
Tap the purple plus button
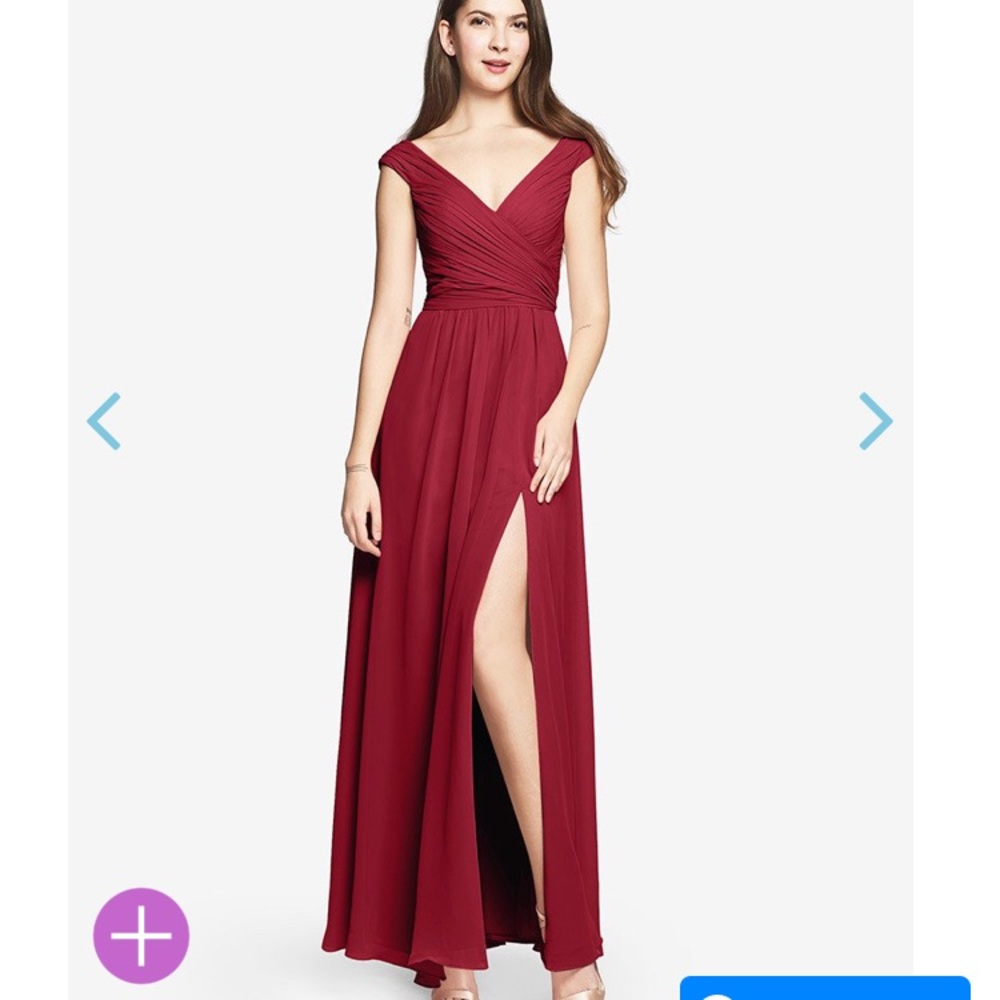click(141, 935)
